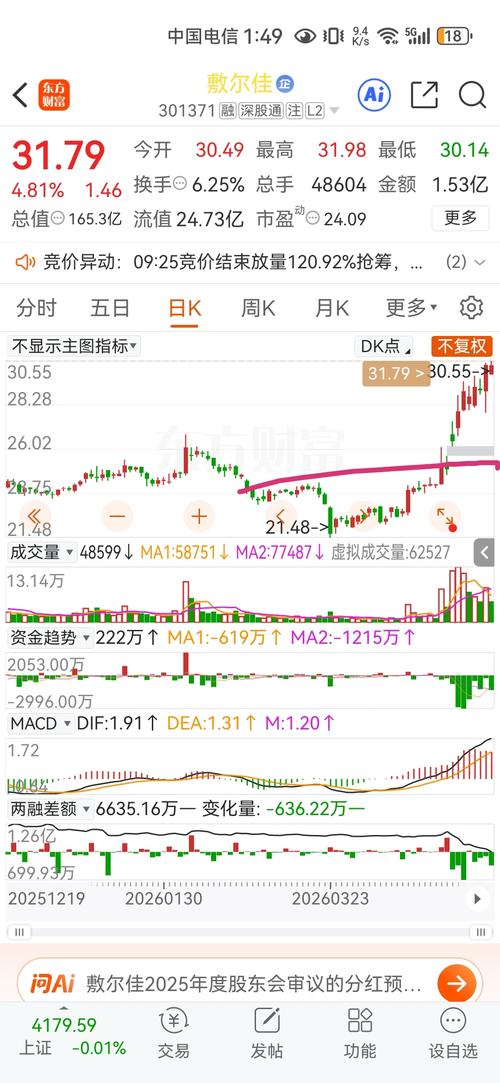Screen dimensions: 500x1083
Task: Open the Ai assistant icon
Action: tap(374, 95)
